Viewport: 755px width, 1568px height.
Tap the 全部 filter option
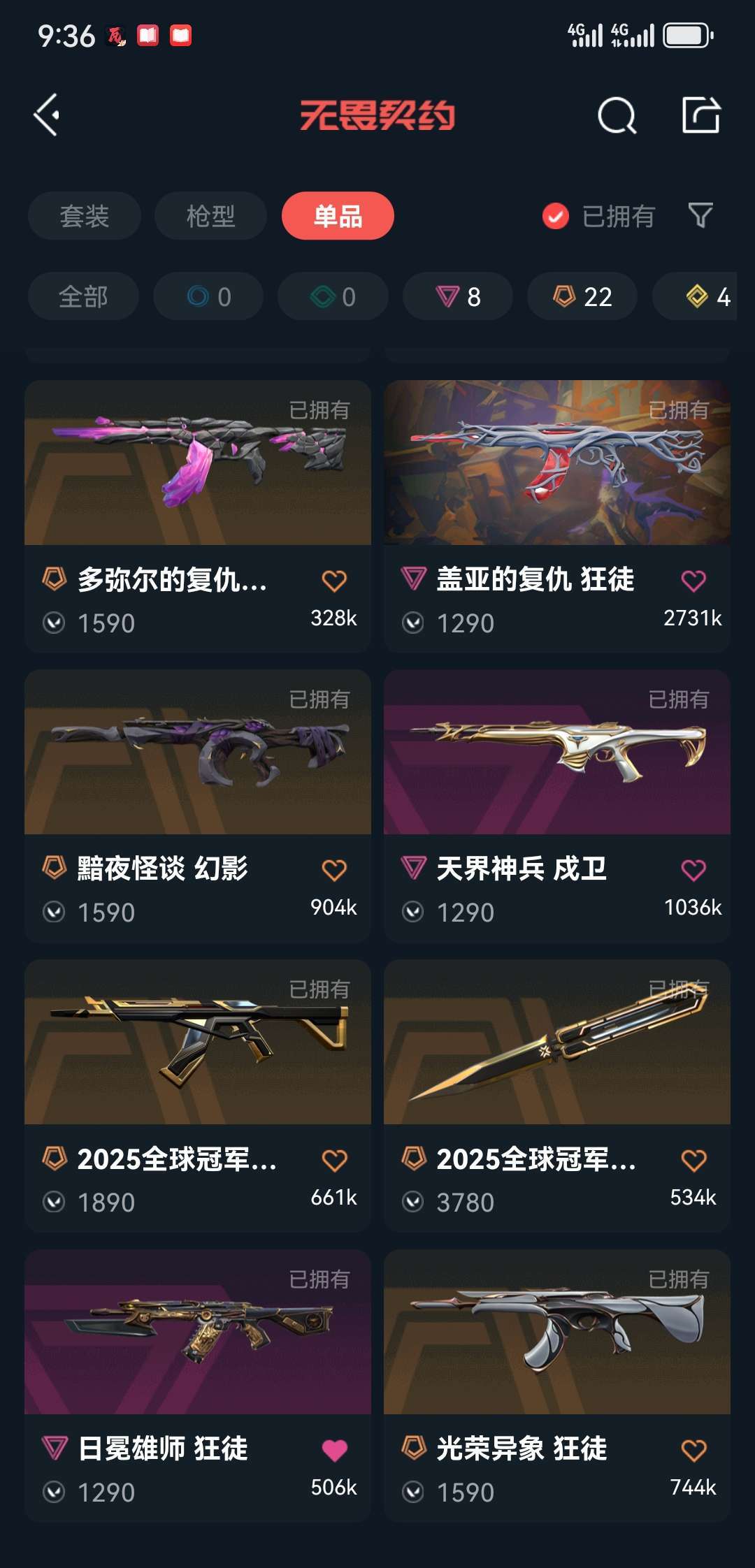pyautogui.click(x=83, y=296)
